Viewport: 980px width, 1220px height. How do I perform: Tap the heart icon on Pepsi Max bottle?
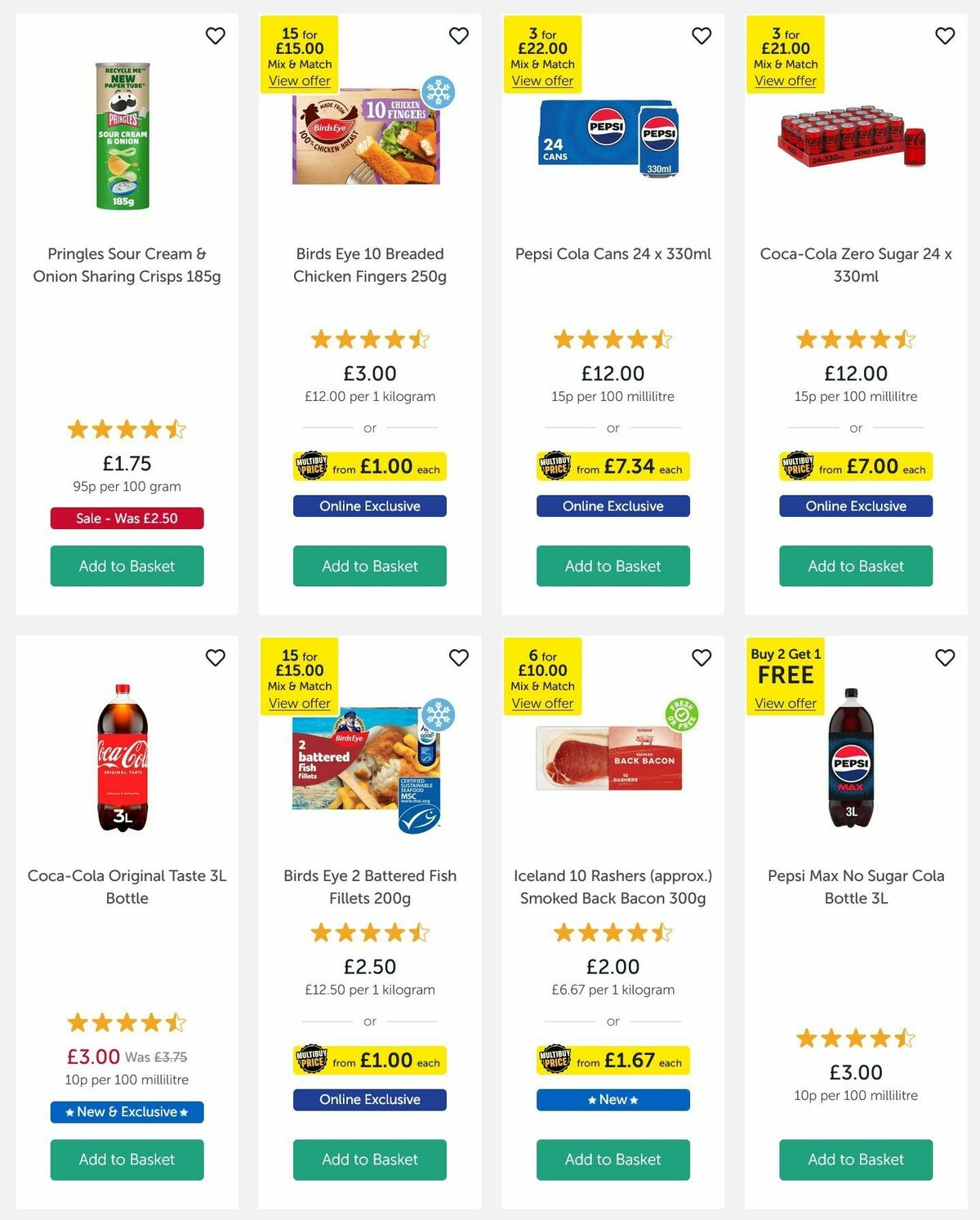944,657
